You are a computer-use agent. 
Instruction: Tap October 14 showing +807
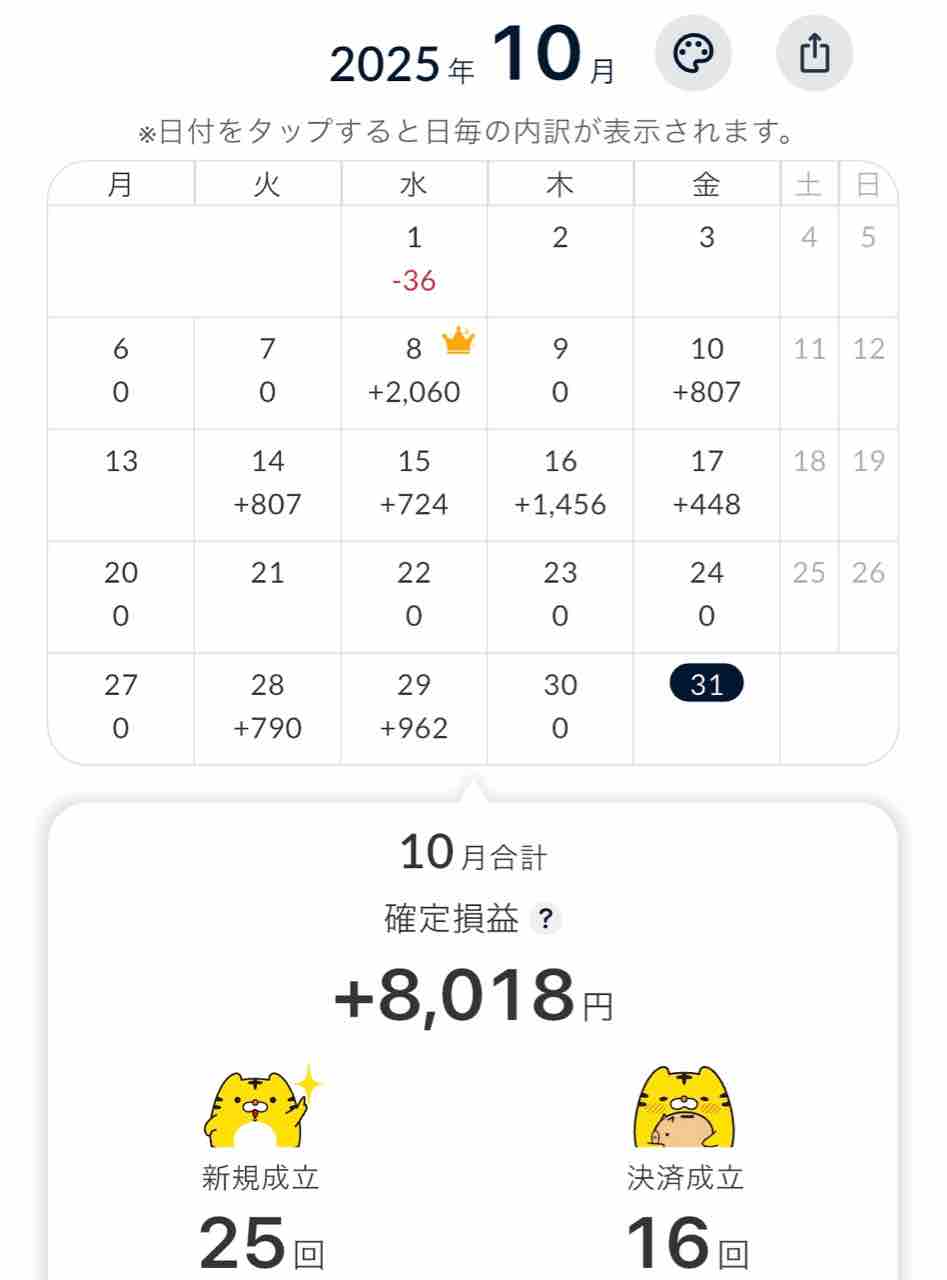click(x=267, y=485)
